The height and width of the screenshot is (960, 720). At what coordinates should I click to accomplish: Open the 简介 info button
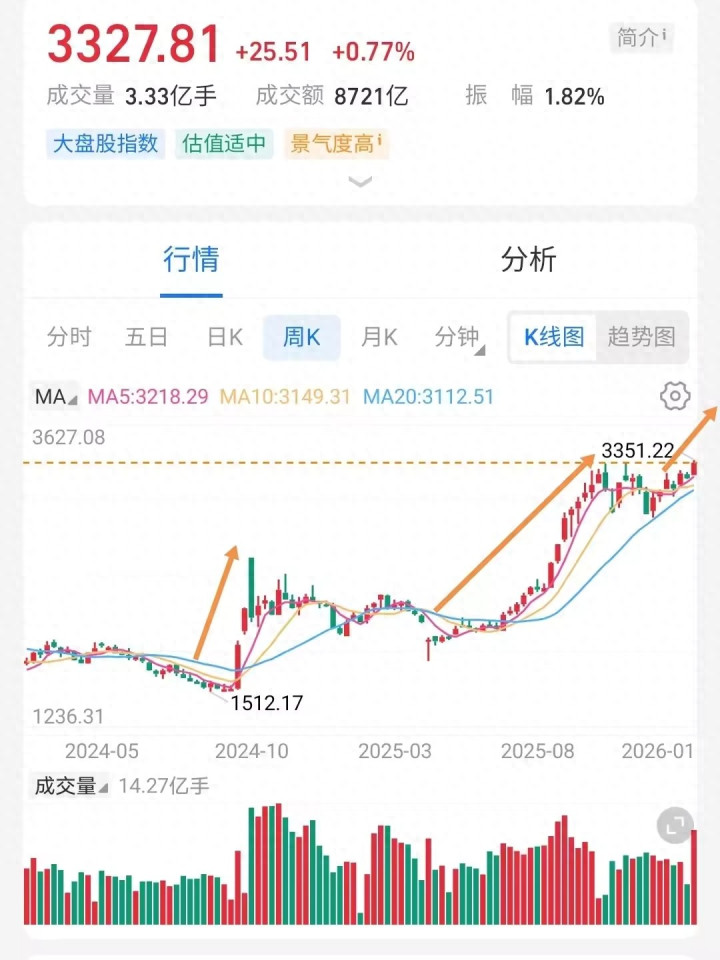pos(642,38)
